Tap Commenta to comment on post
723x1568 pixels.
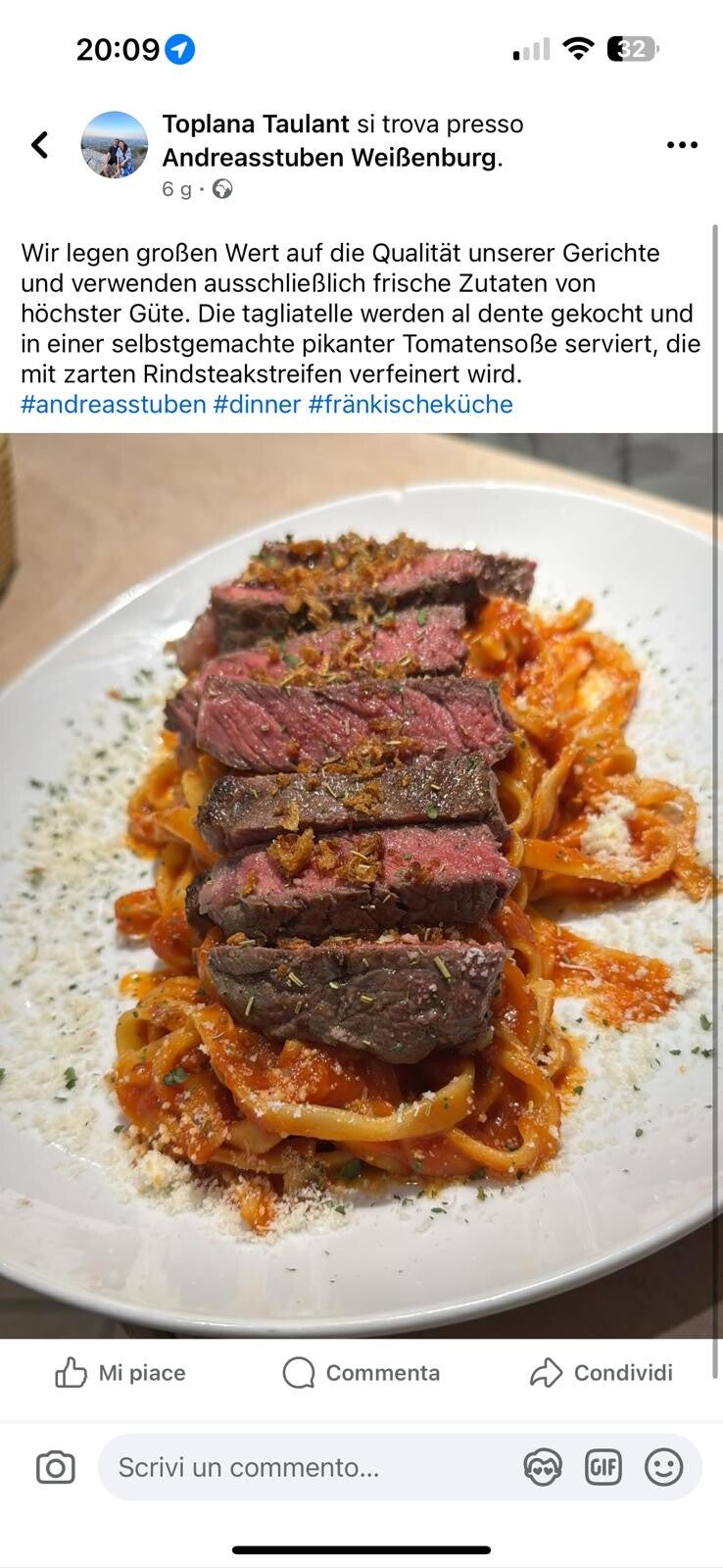pyautogui.click(x=361, y=1373)
